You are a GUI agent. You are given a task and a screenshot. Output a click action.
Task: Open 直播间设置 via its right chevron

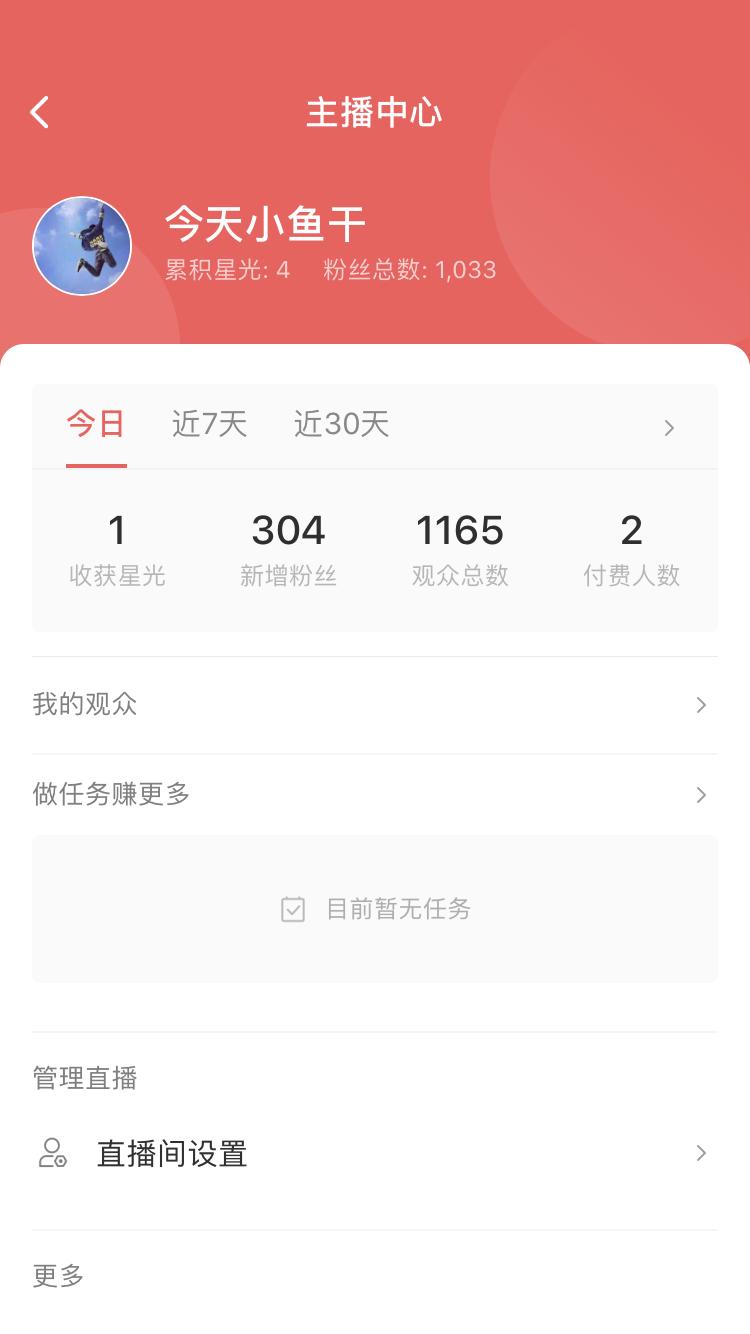pyautogui.click(x=701, y=1153)
